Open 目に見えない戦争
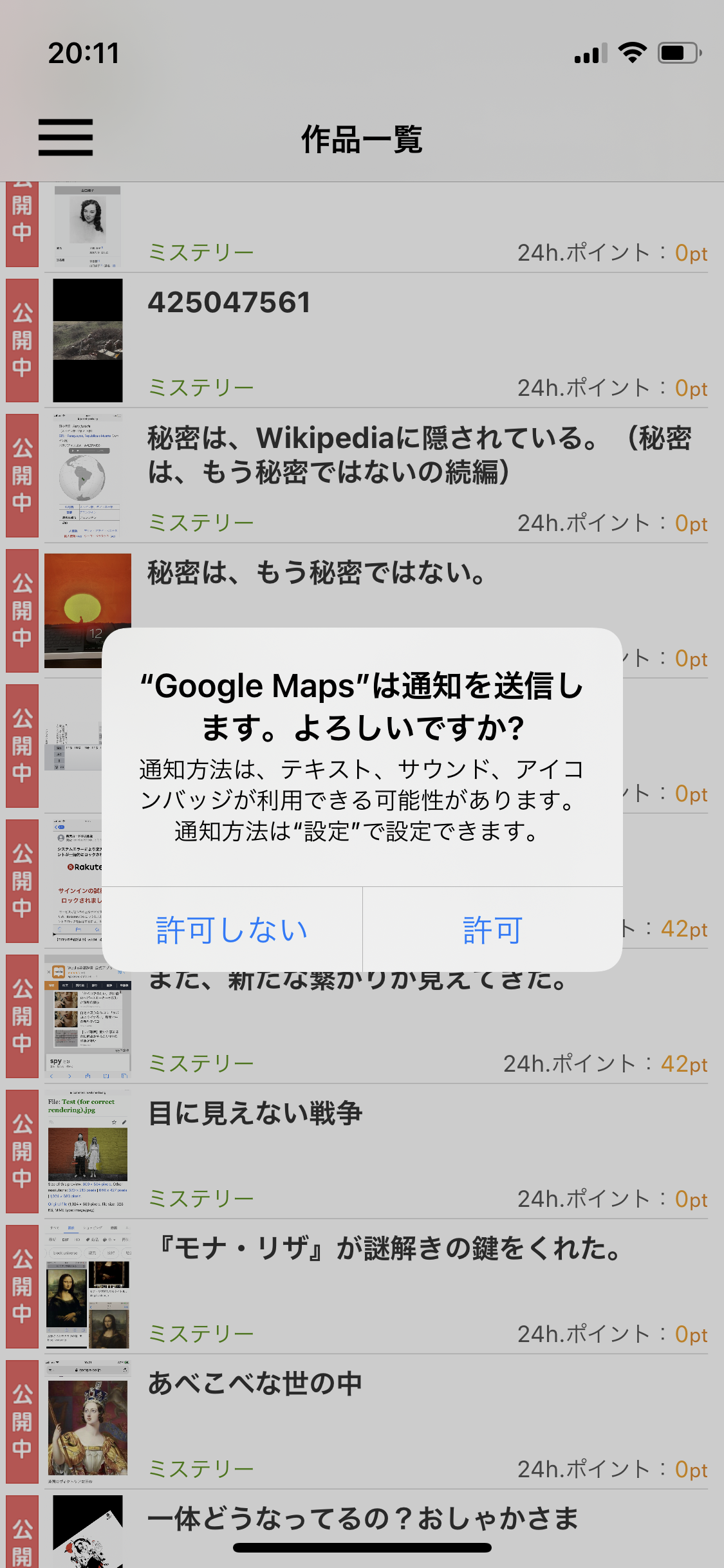724x1568 pixels. point(255,1114)
